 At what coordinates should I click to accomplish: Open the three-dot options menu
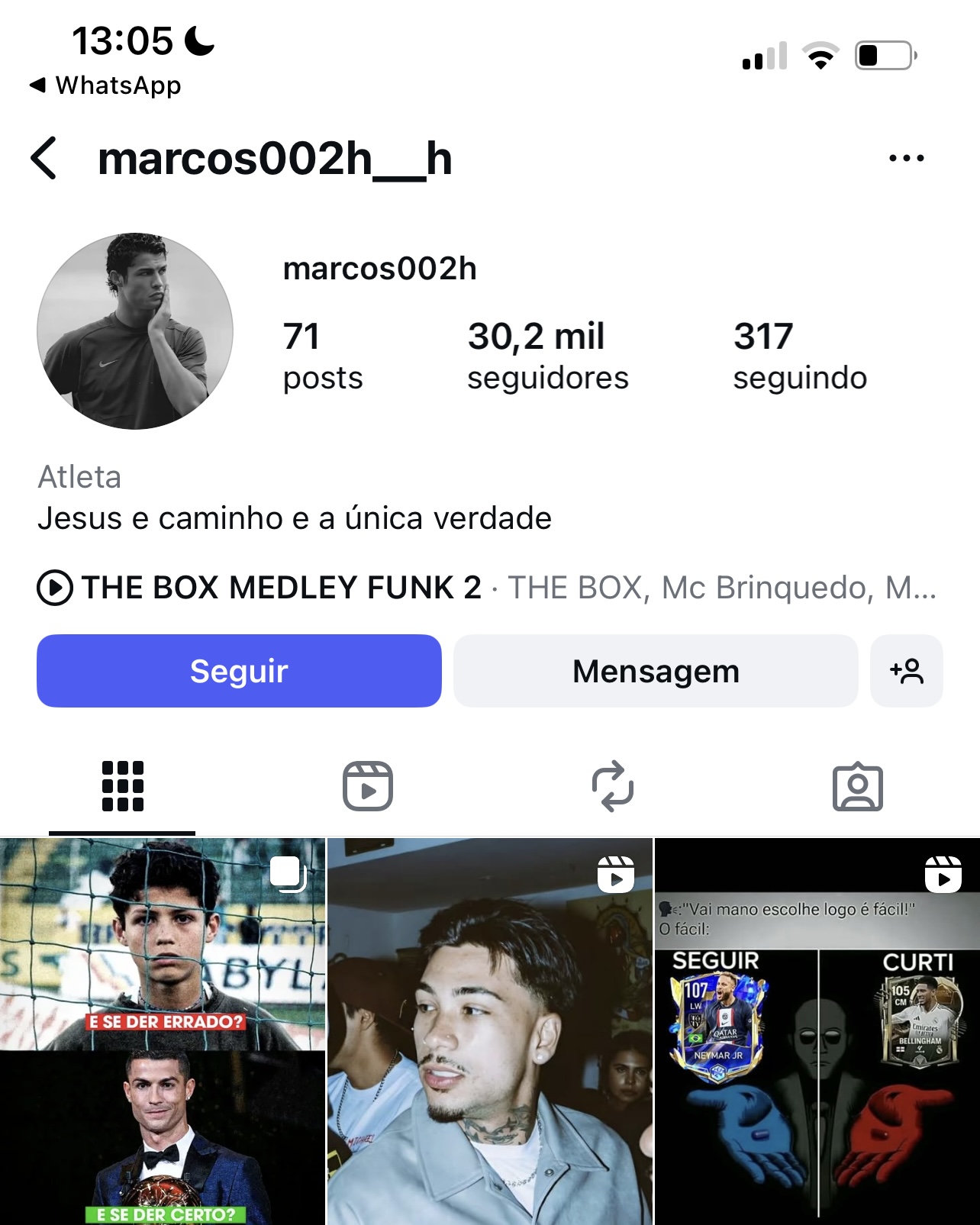tap(906, 159)
